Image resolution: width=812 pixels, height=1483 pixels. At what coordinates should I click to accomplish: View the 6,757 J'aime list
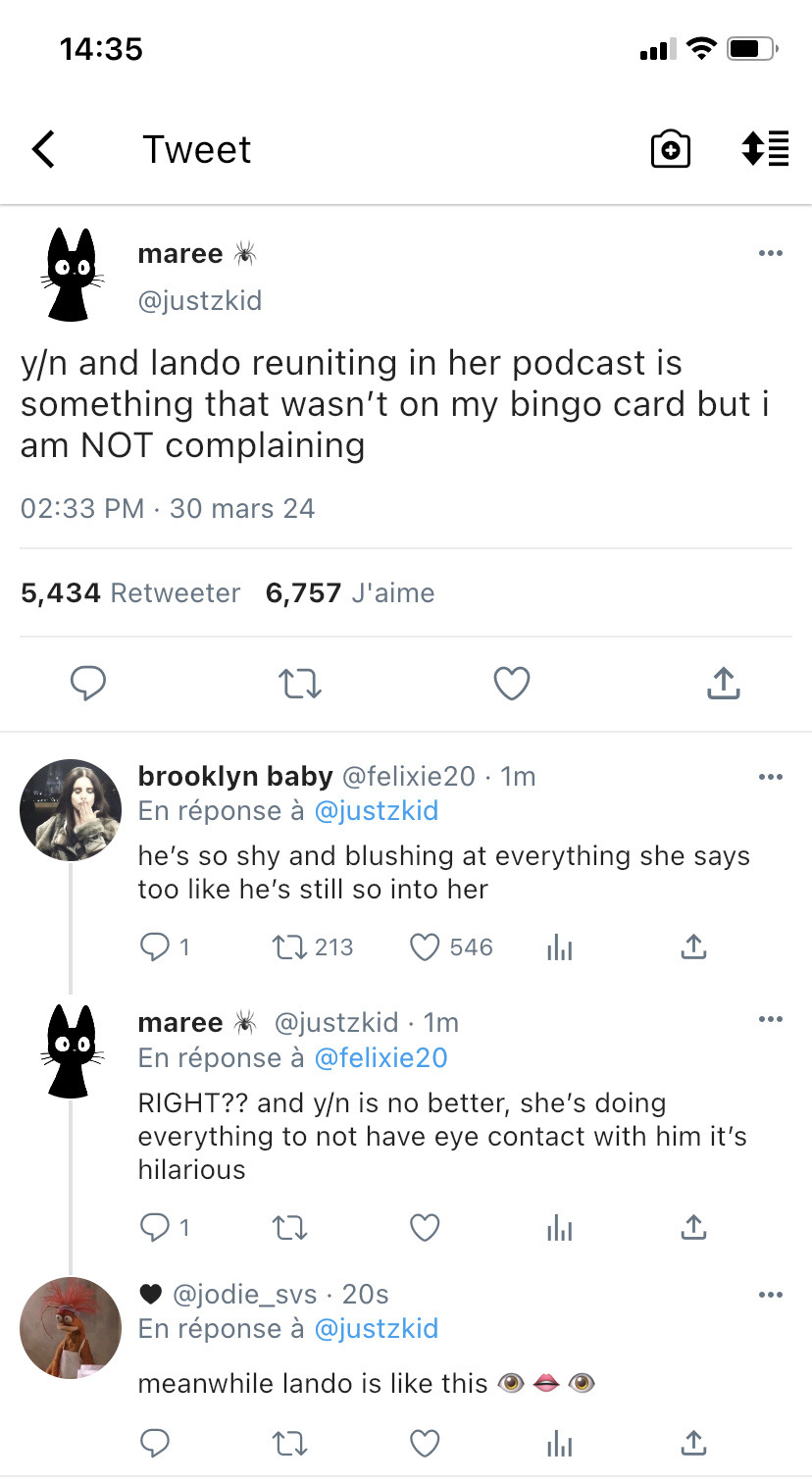click(350, 593)
